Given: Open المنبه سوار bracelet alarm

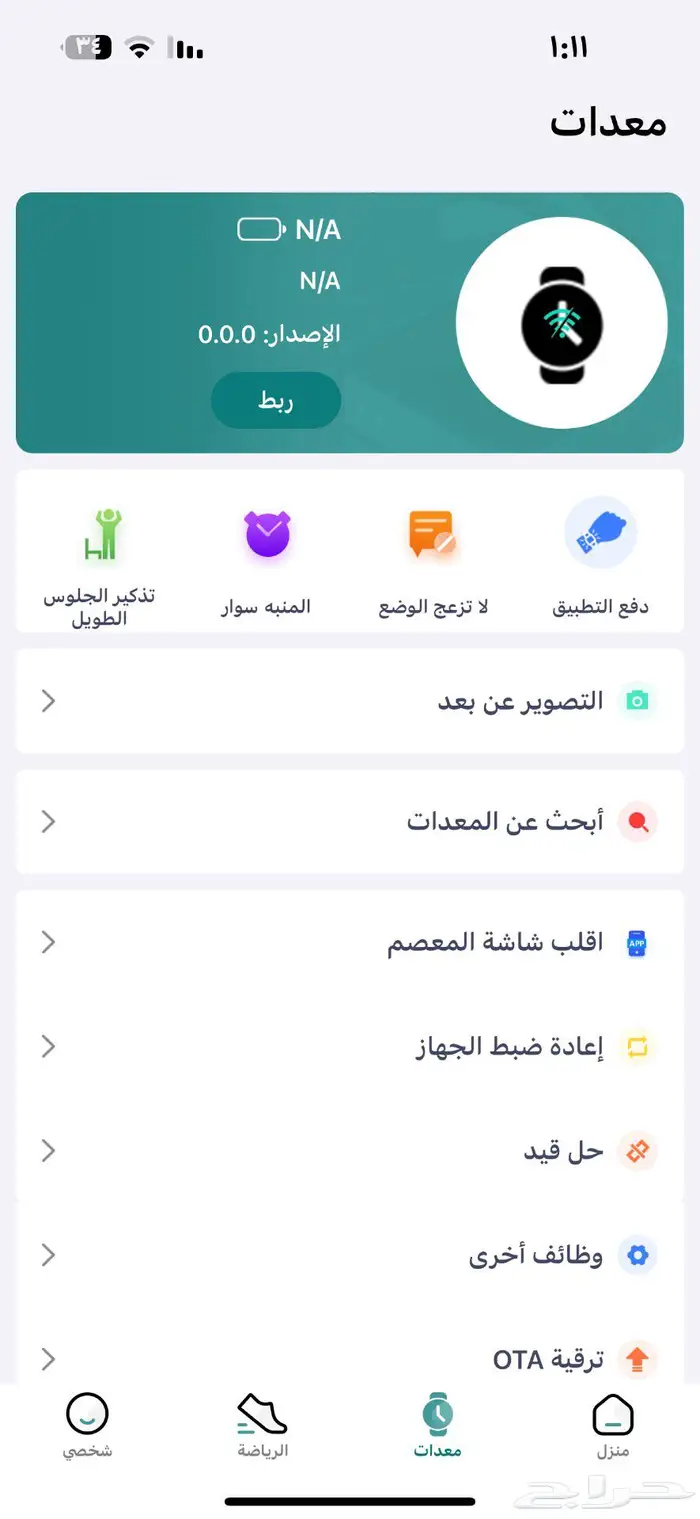Looking at the screenshot, I should point(266,557).
